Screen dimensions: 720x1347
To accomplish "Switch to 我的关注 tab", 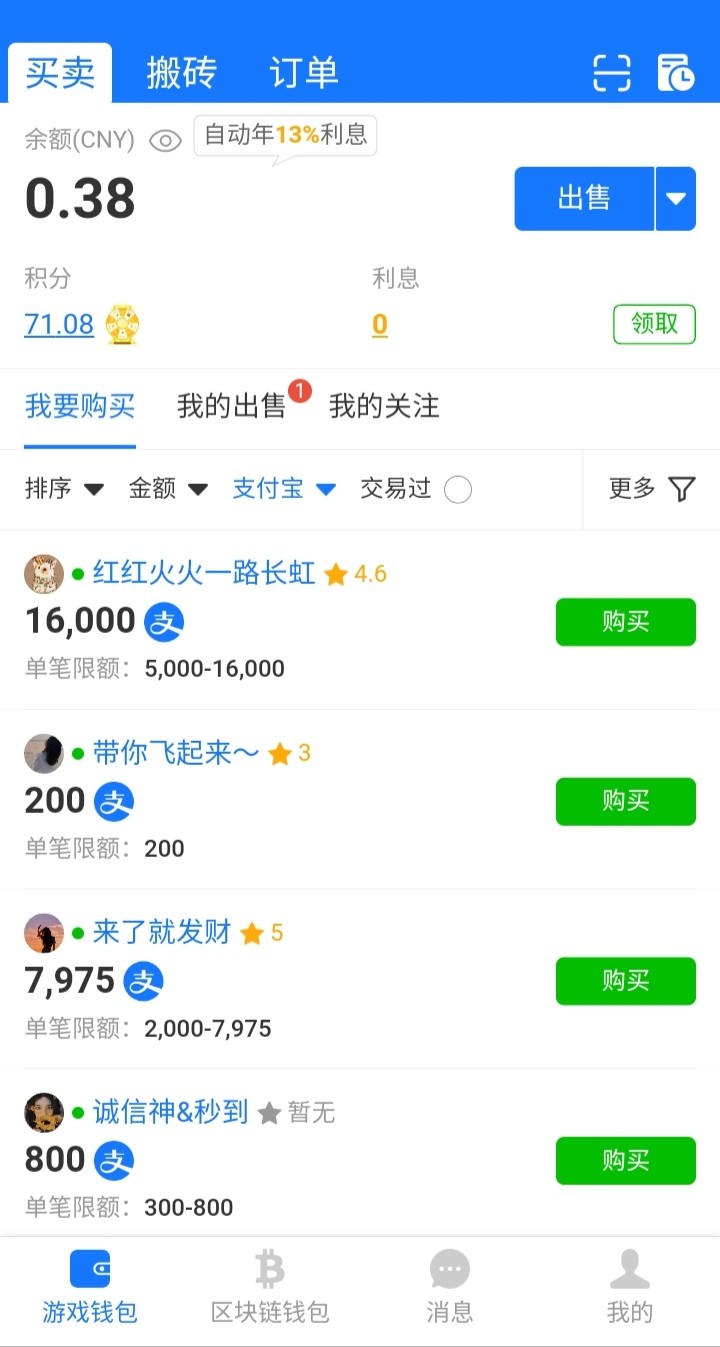I will click(x=384, y=406).
